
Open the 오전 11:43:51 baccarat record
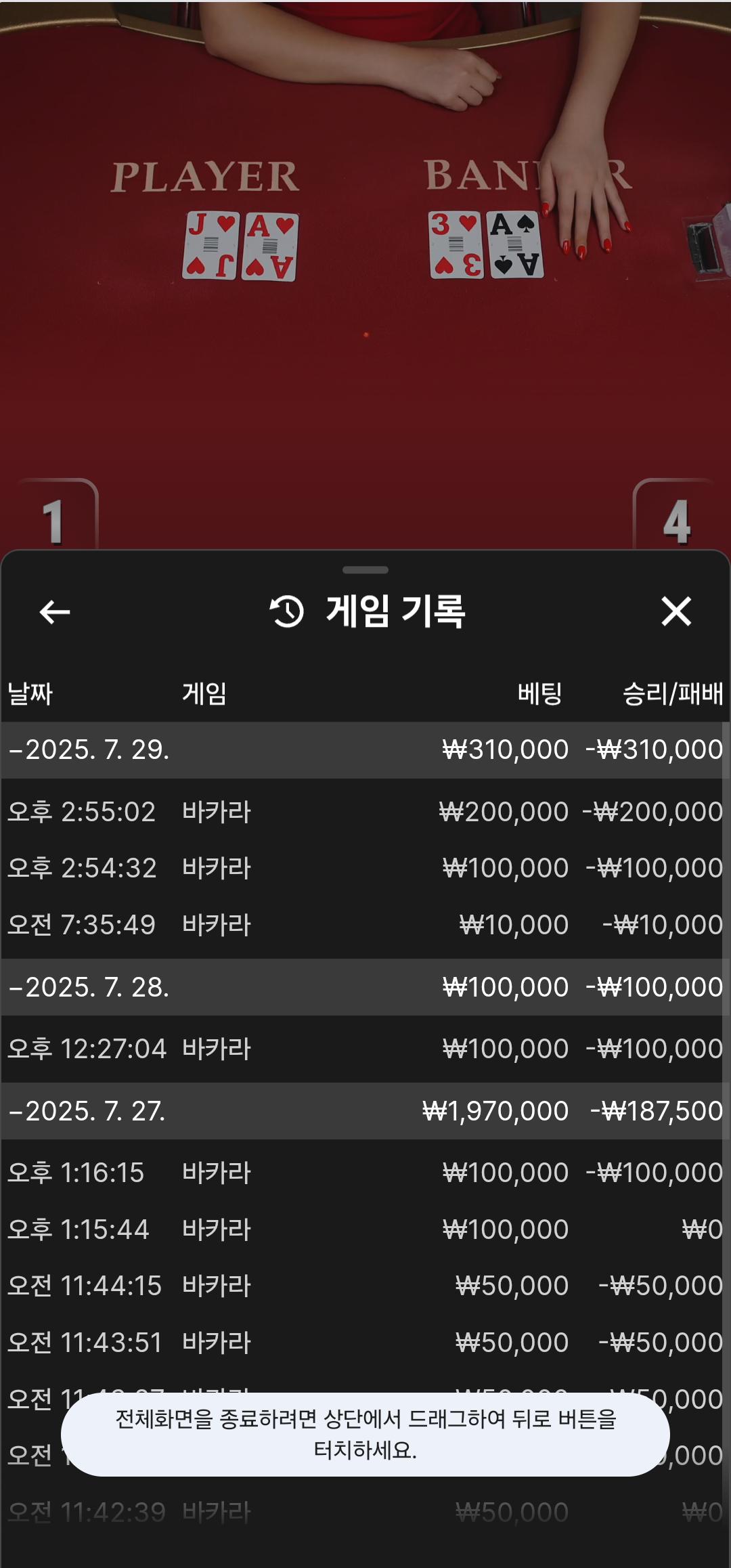pos(365,1343)
